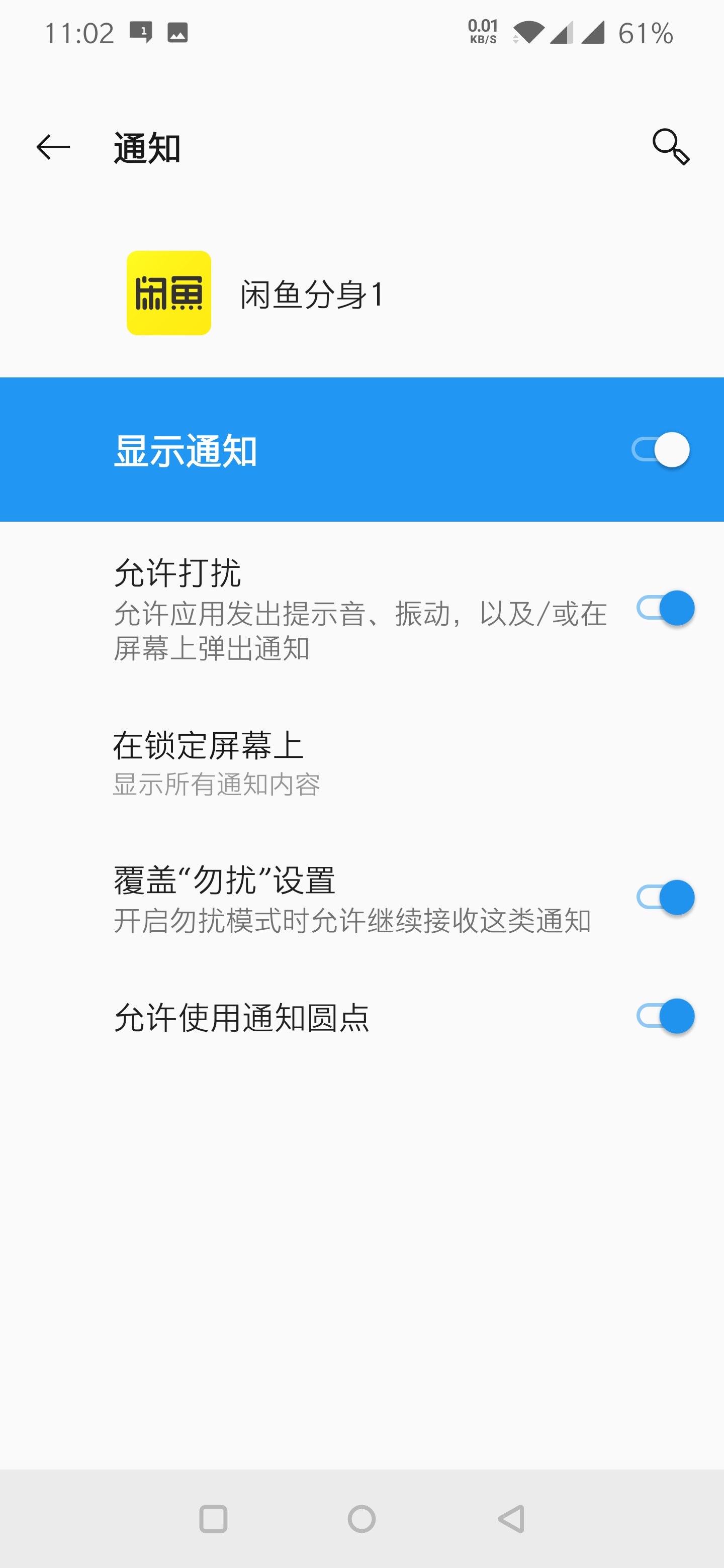Go back from the 通知 page
This screenshot has width=724, height=1568.
click(53, 147)
